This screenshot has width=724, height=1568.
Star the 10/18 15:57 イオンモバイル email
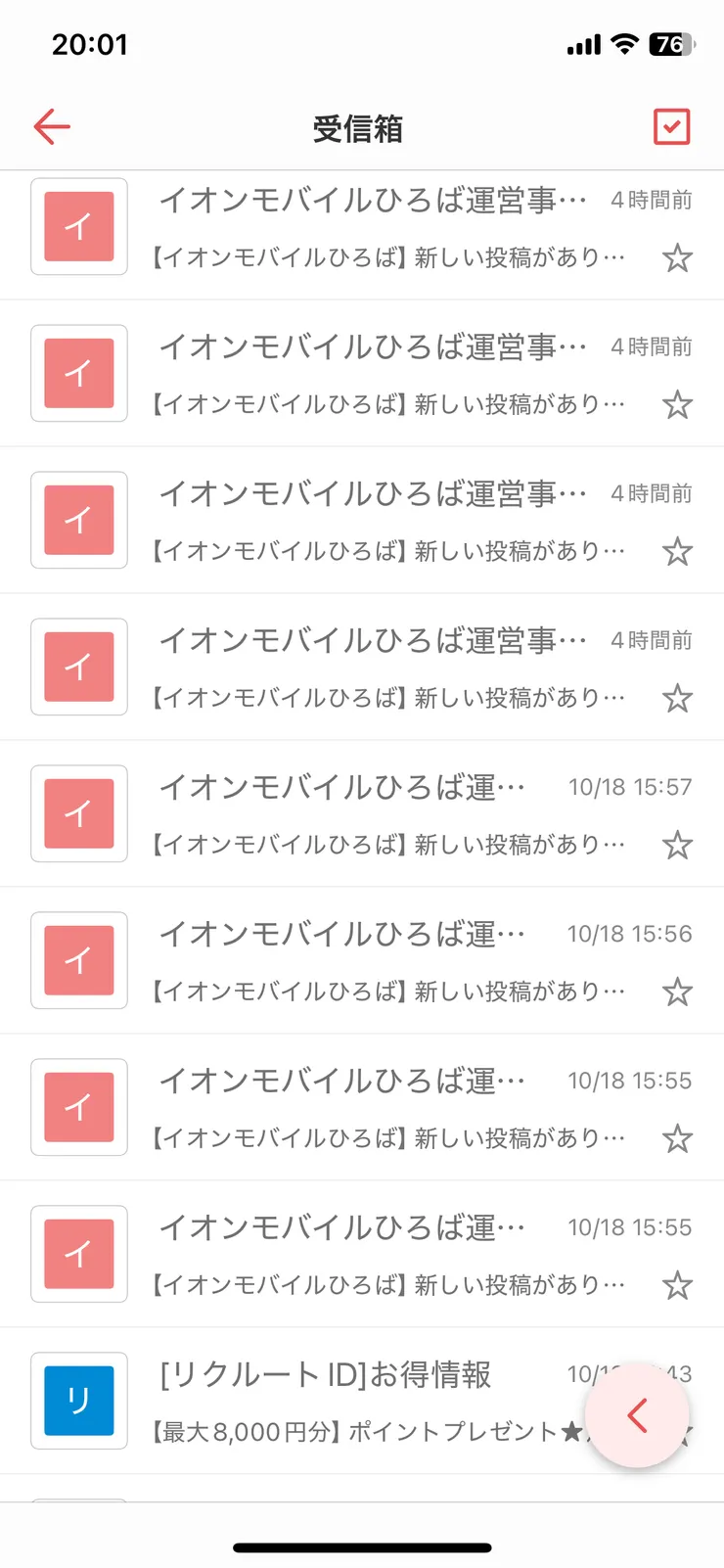[x=678, y=845]
